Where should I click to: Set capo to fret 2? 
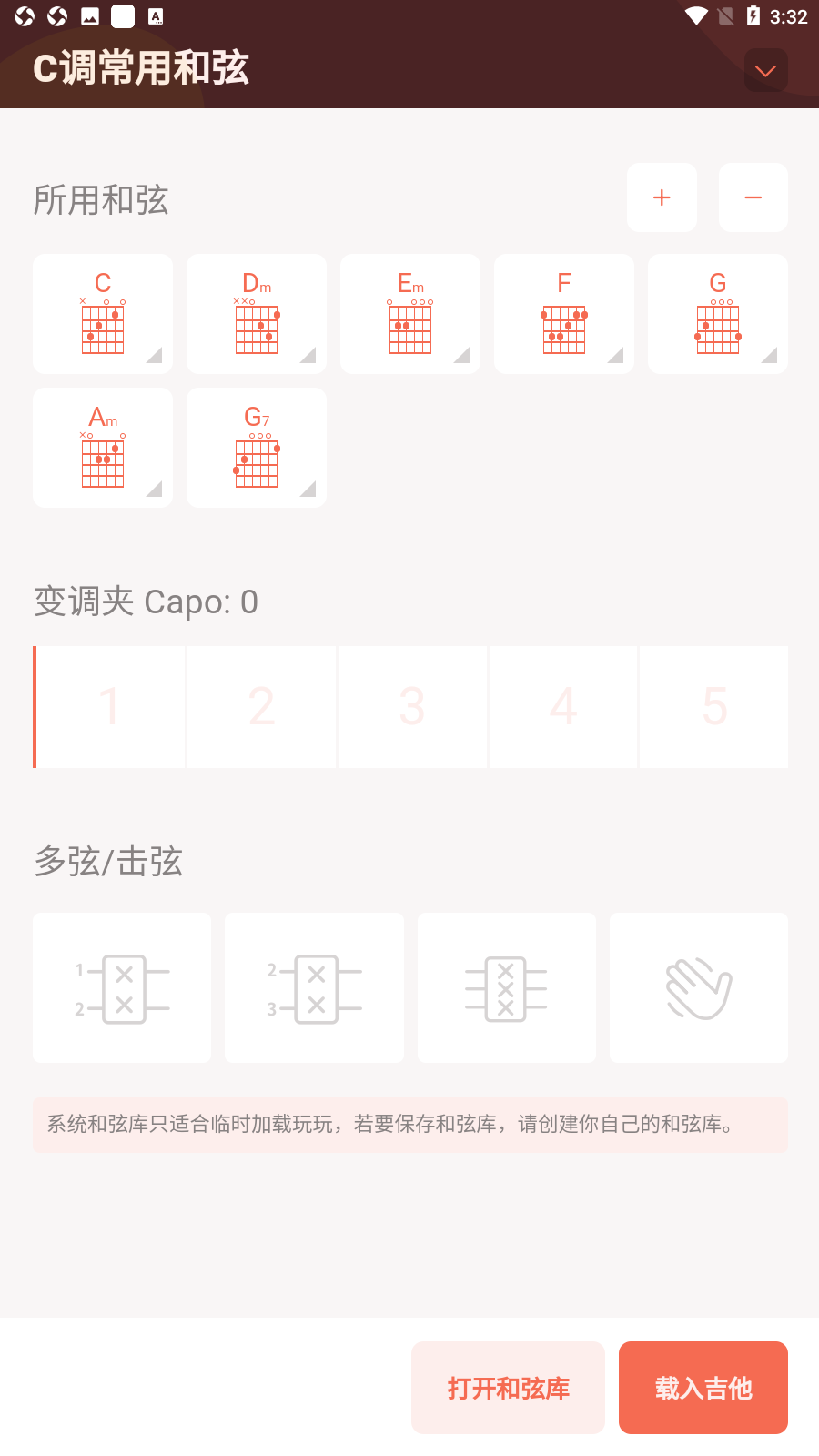pos(261,707)
